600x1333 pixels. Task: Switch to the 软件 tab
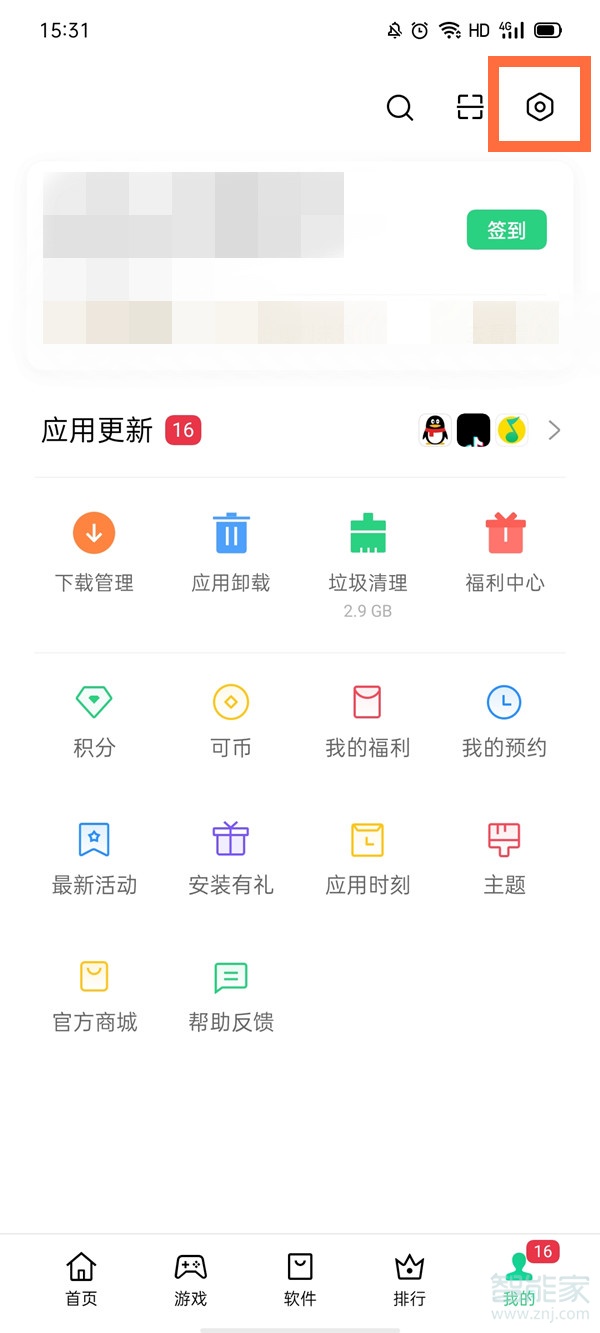pos(300,1280)
